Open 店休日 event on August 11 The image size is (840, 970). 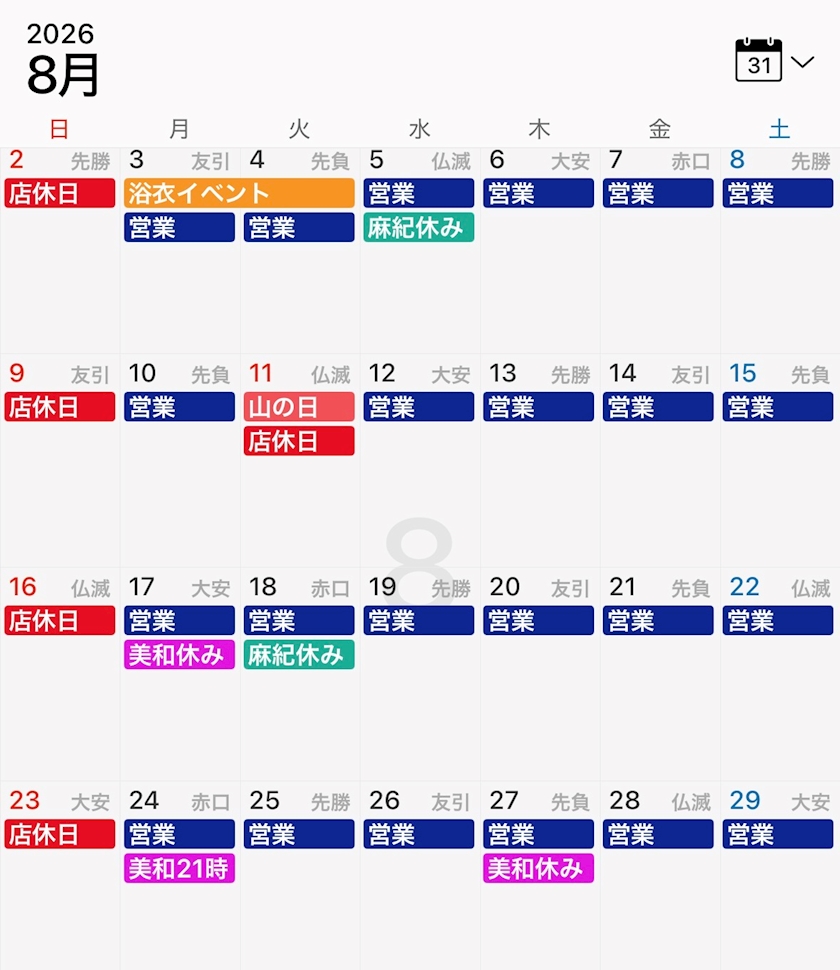point(299,441)
